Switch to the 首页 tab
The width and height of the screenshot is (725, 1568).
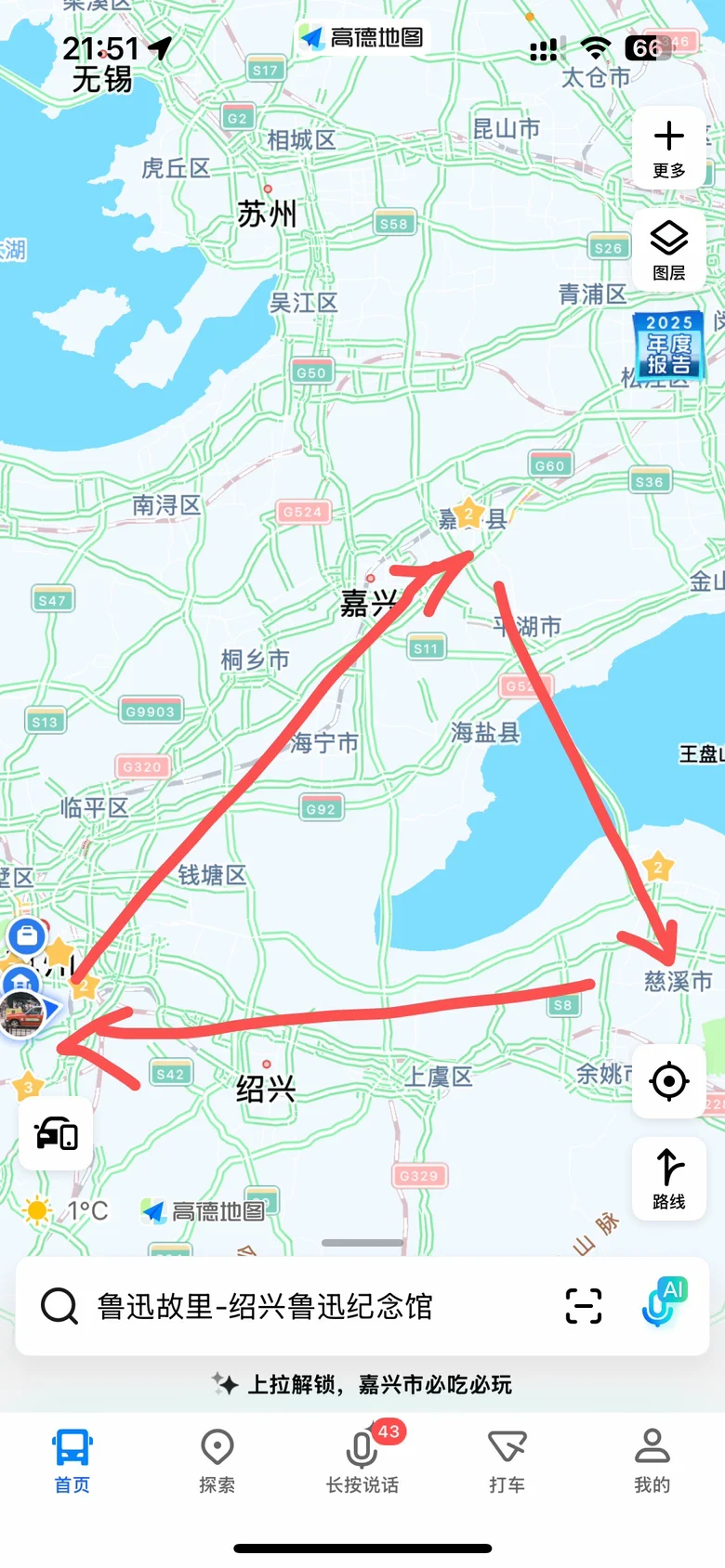pos(72,1460)
